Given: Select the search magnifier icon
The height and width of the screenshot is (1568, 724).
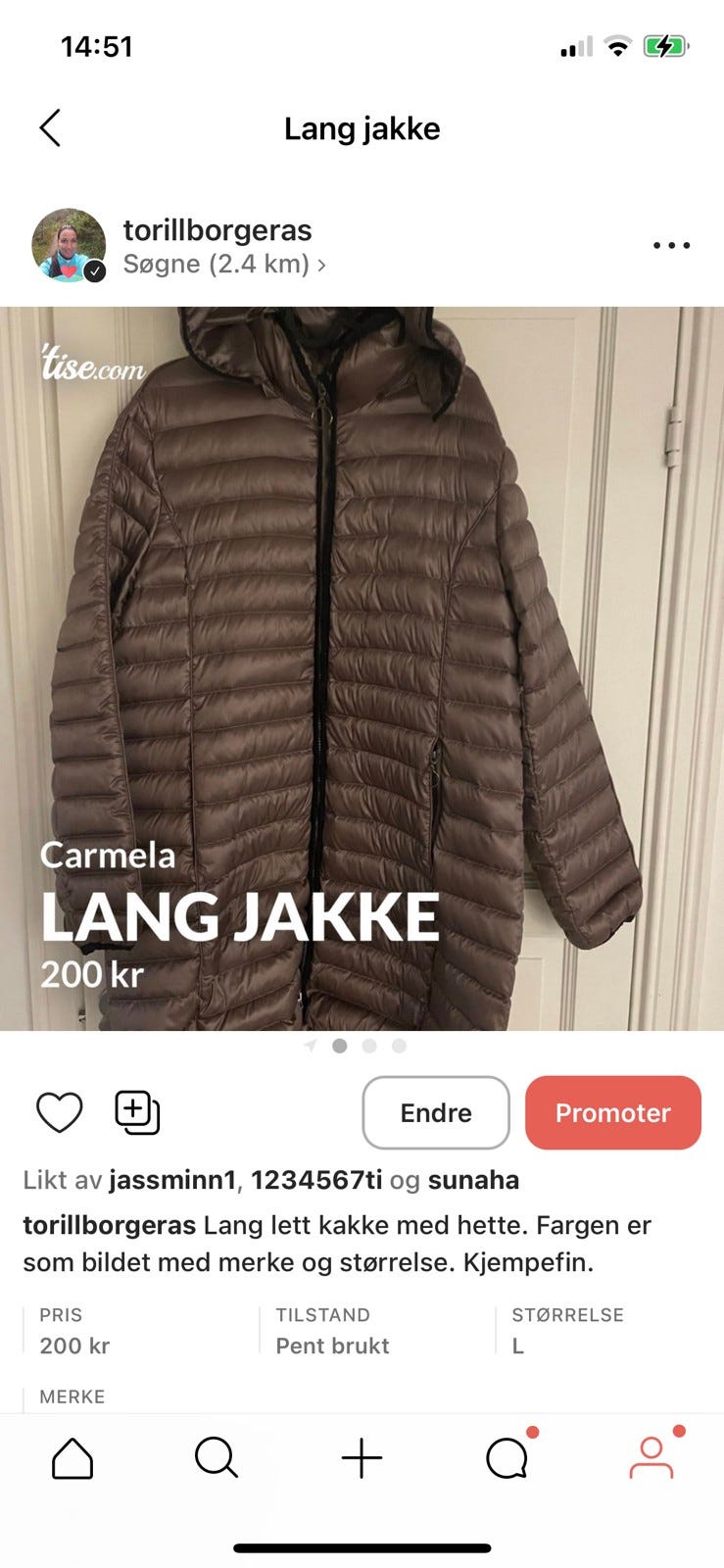Looking at the screenshot, I should click(x=217, y=1457).
